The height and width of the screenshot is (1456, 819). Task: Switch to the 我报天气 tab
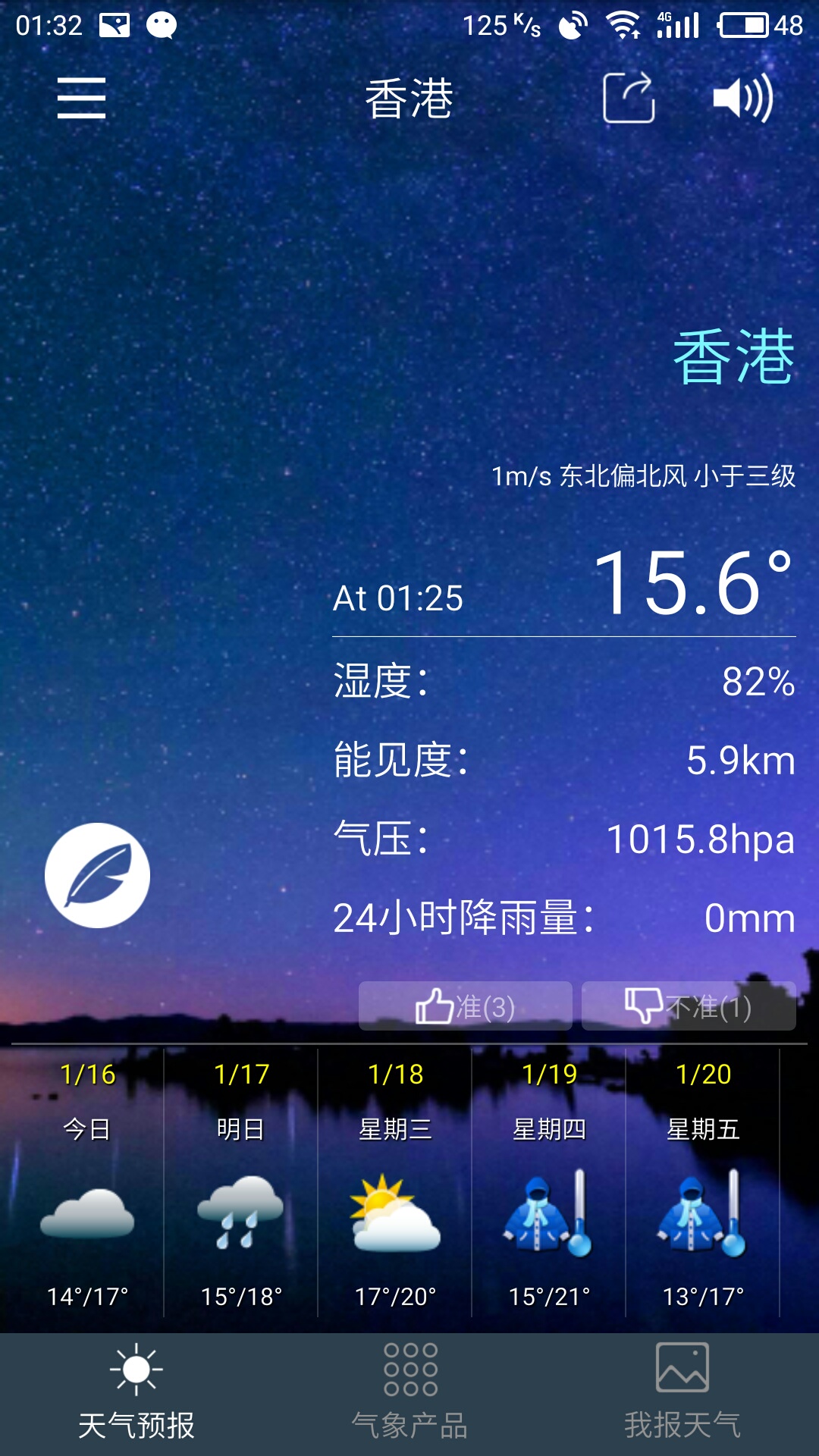(x=682, y=1394)
